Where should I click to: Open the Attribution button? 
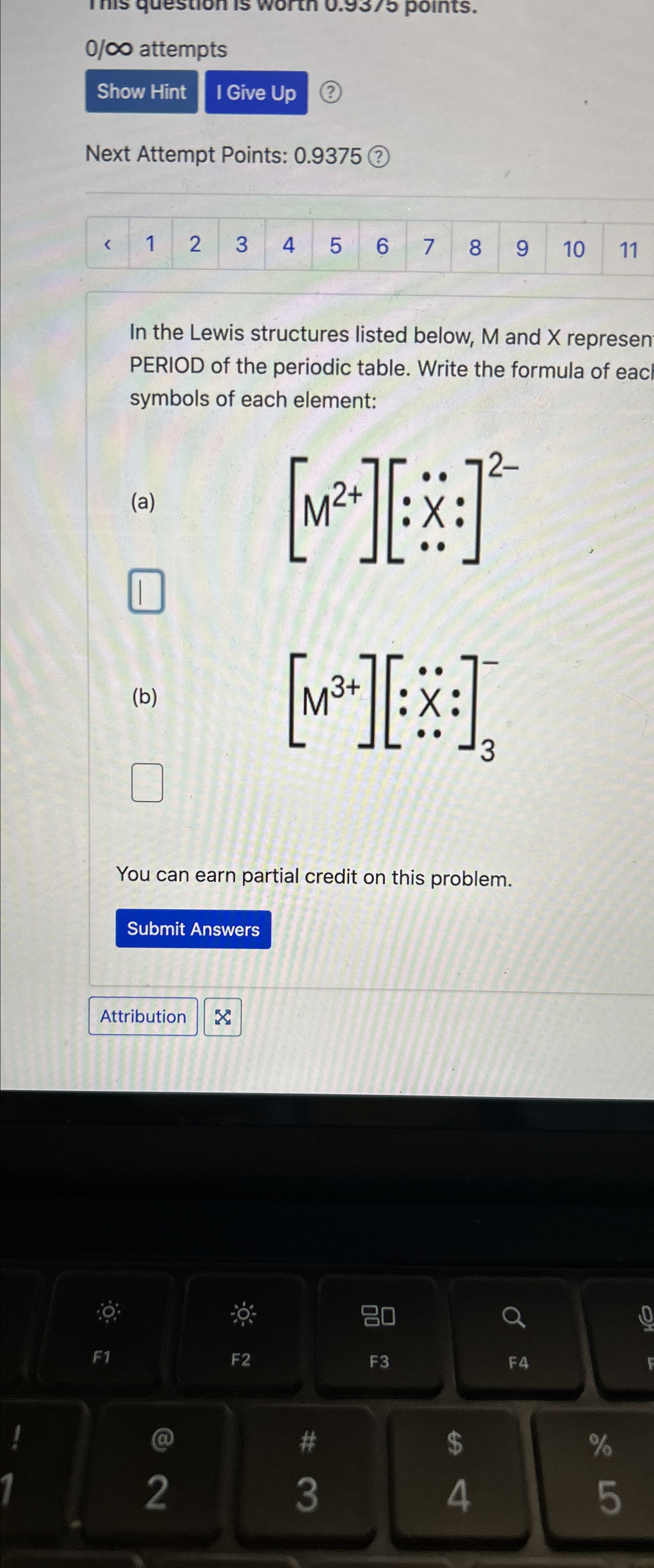click(143, 1016)
